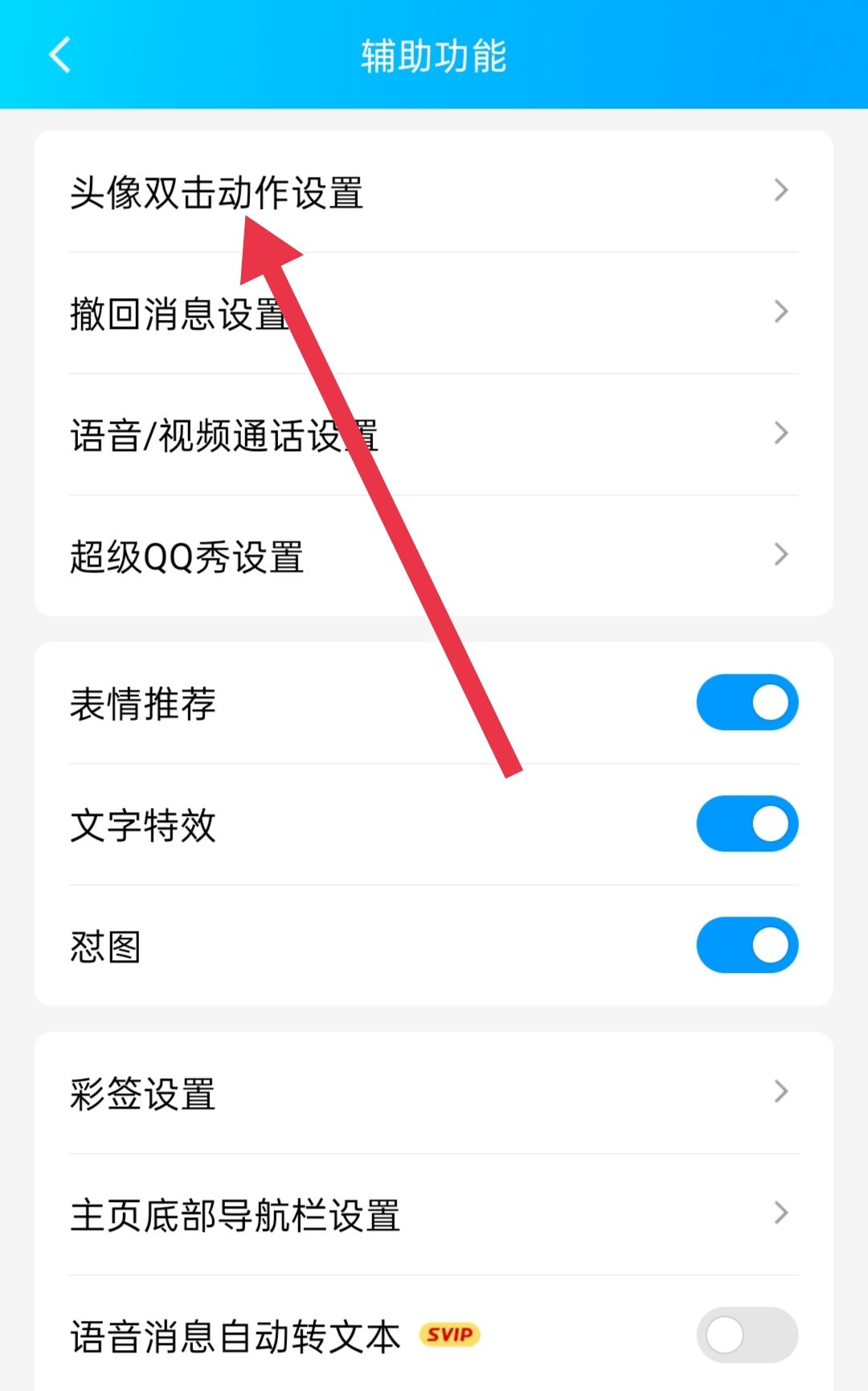Click the chevron beside 超级QQ秀设置
The height and width of the screenshot is (1391, 868).
(780, 554)
